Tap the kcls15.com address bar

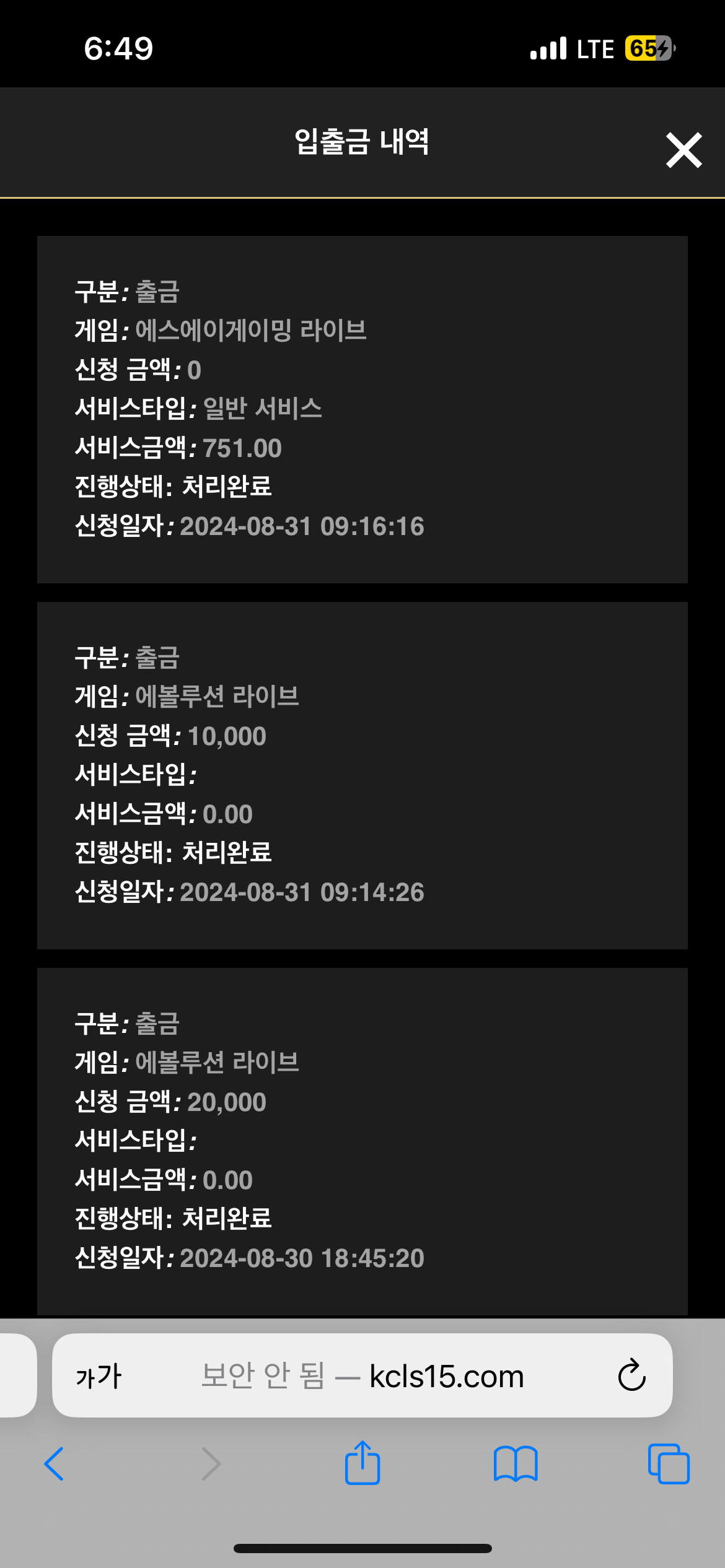click(x=362, y=1375)
